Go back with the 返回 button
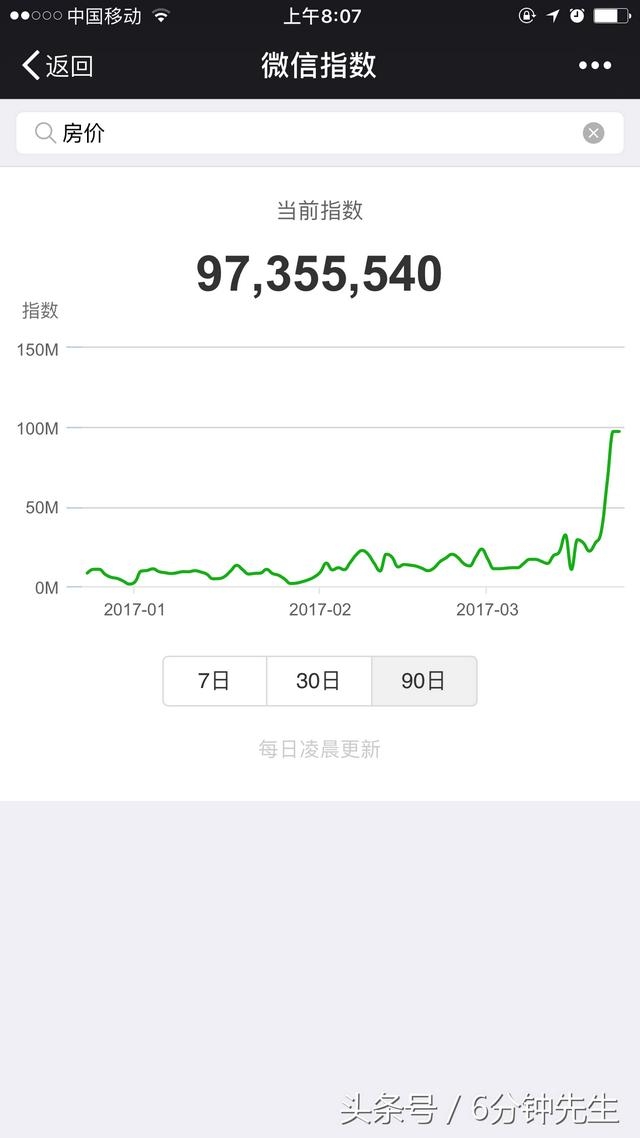Image resolution: width=640 pixels, height=1138 pixels. pos(57,66)
